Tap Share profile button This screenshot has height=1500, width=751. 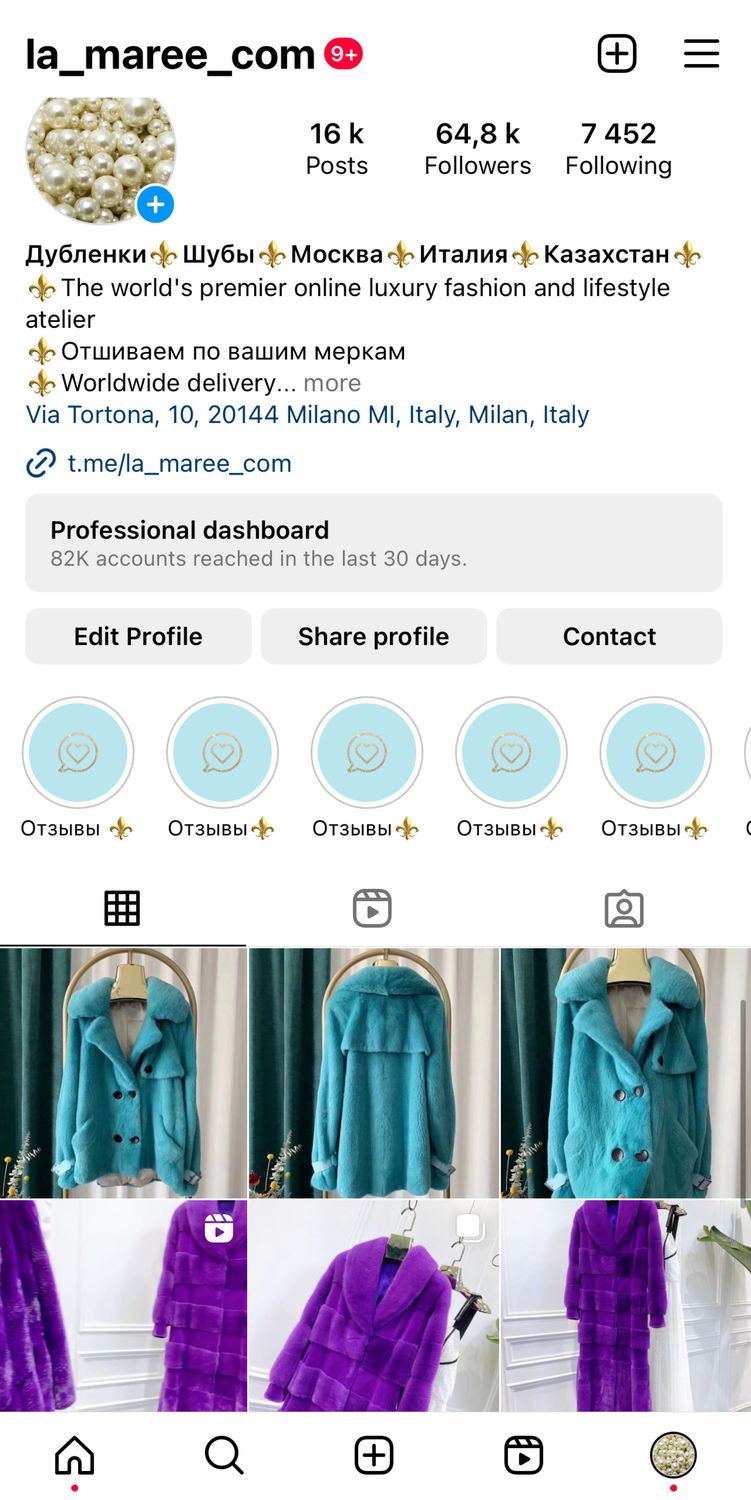[374, 636]
